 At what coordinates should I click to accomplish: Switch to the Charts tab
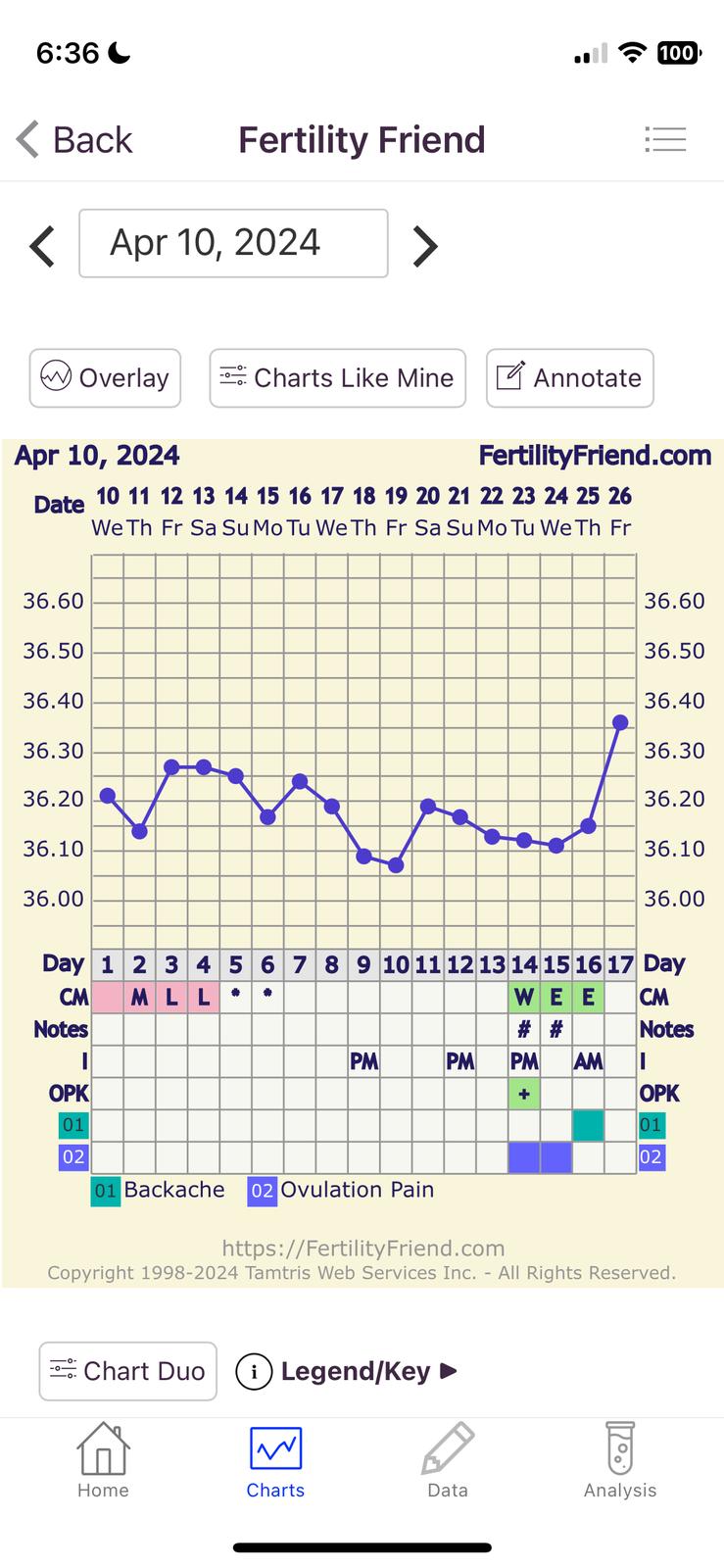click(x=275, y=1461)
